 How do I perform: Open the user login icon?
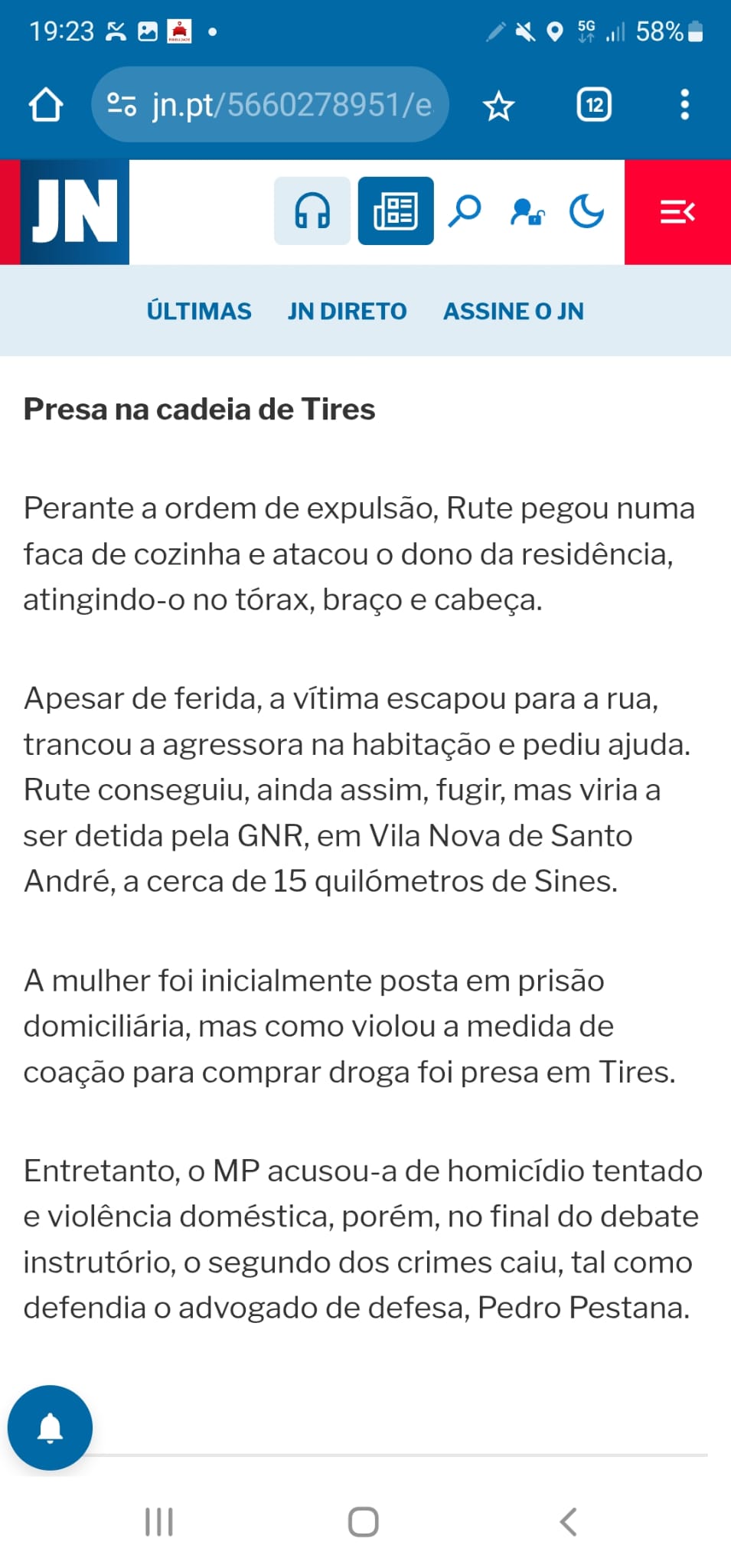click(527, 211)
